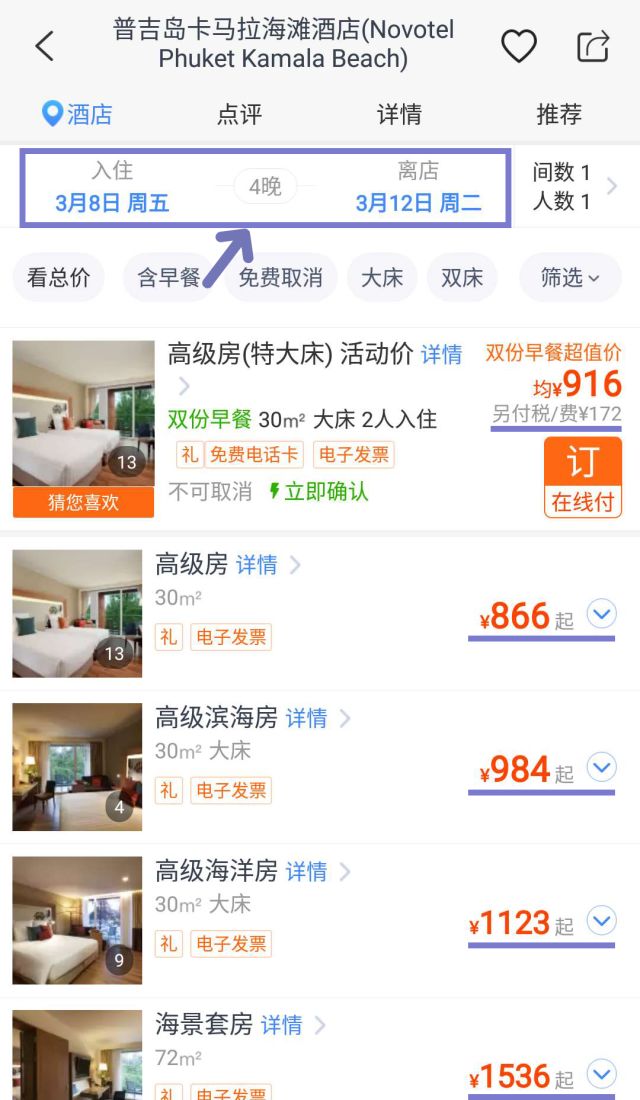640x1100 pixels.
Task: Switch to the 详情 tab
Action: point(399,114)
